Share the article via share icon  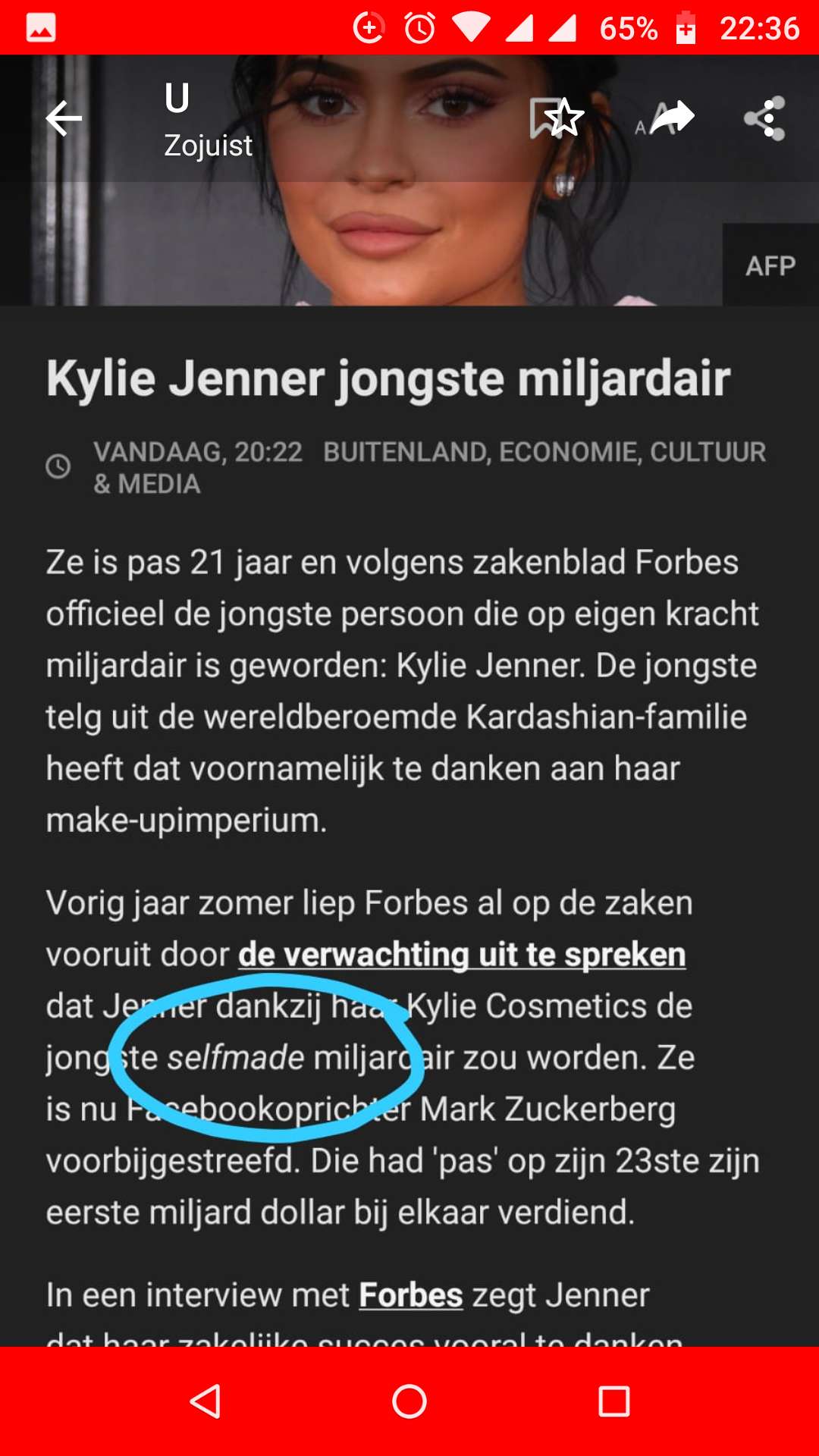(x=764, y=118)
